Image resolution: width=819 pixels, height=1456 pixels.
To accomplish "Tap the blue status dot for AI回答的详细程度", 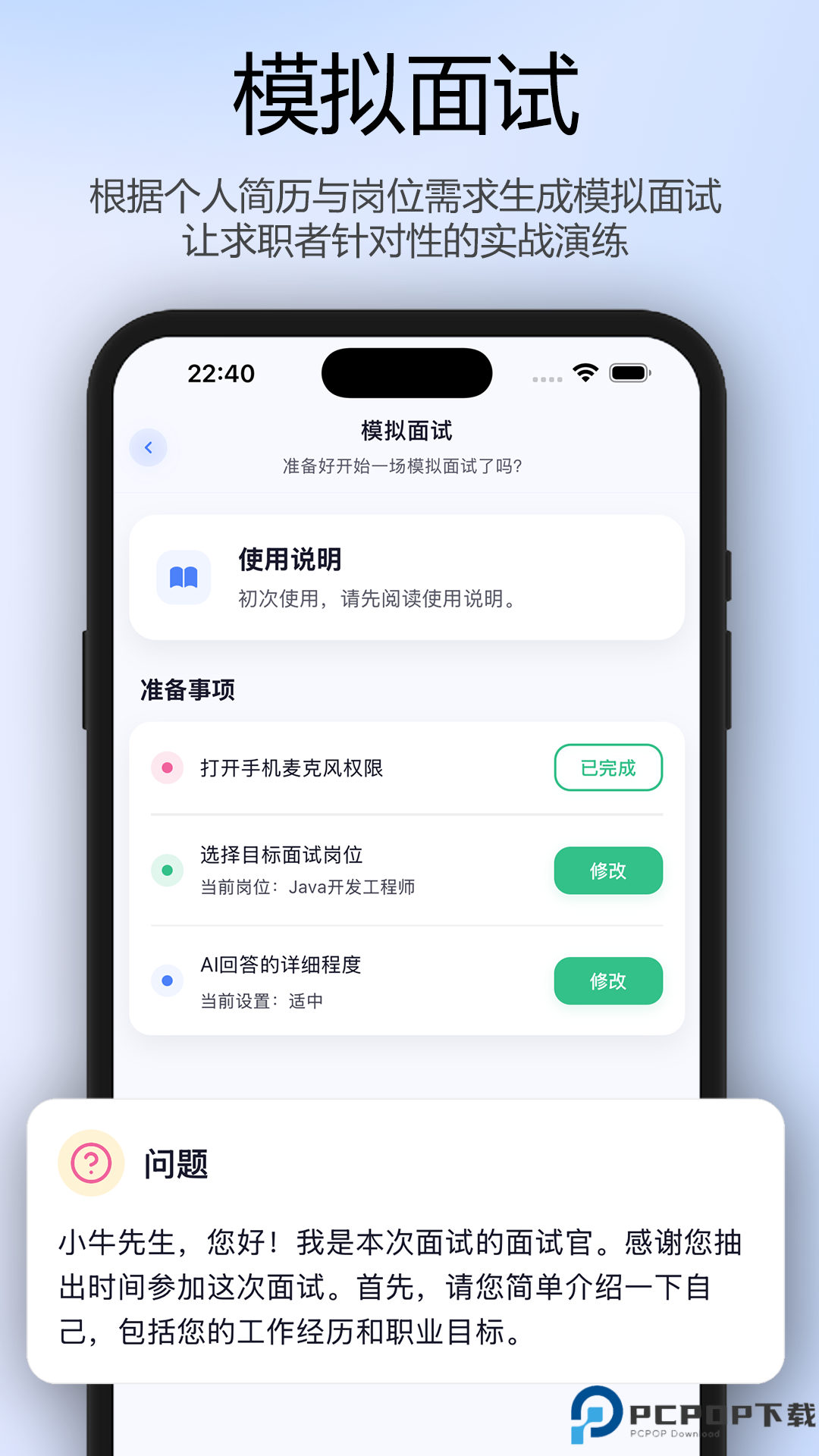I will [x=168, y=981].
